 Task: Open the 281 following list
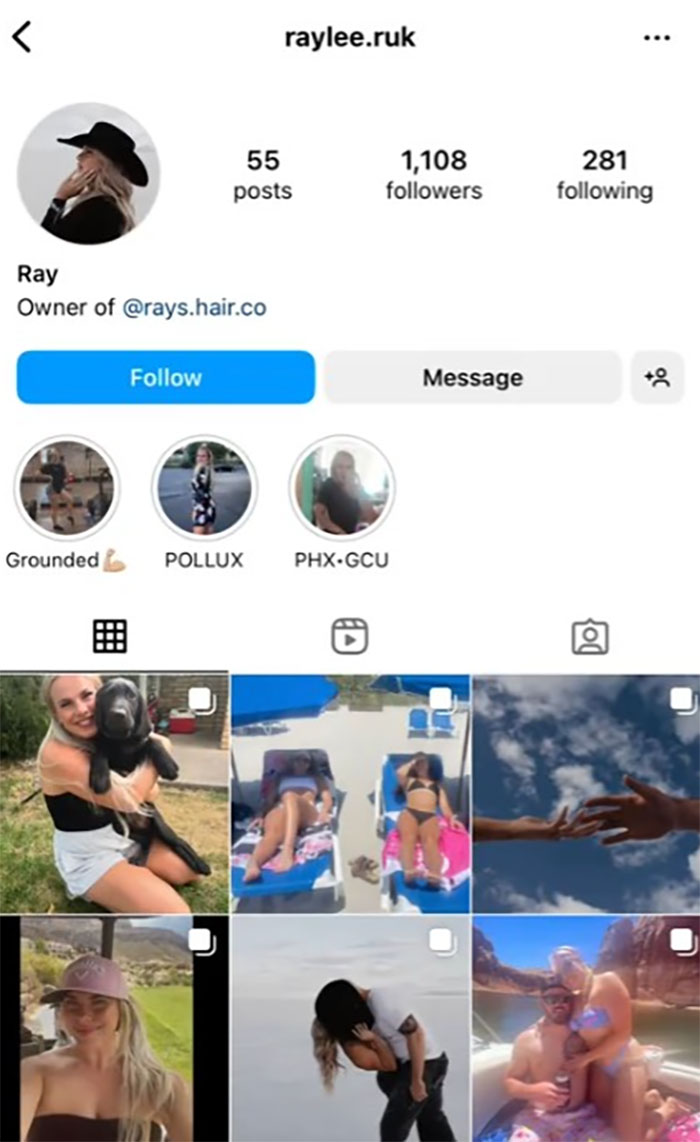tap(604, 175)
